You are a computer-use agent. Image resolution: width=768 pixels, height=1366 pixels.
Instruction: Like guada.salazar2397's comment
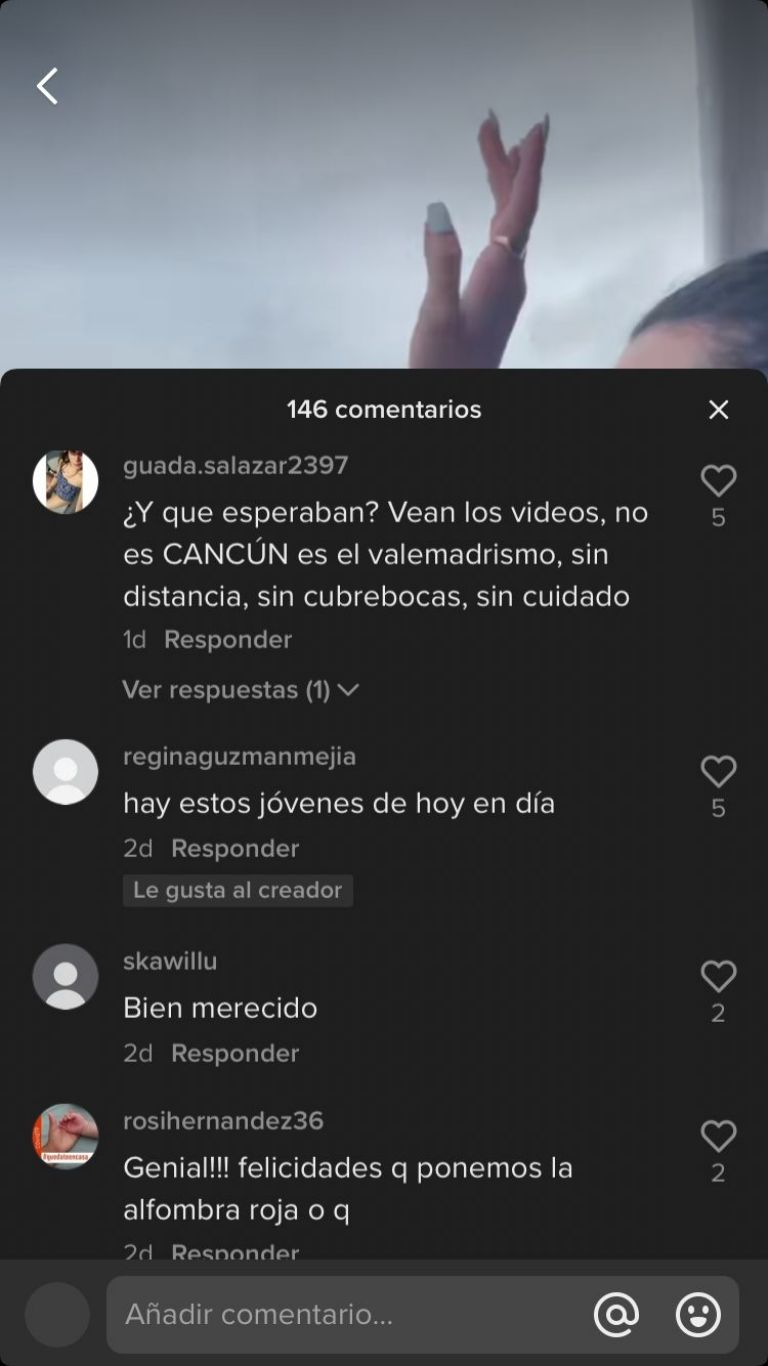pos(718,482)
